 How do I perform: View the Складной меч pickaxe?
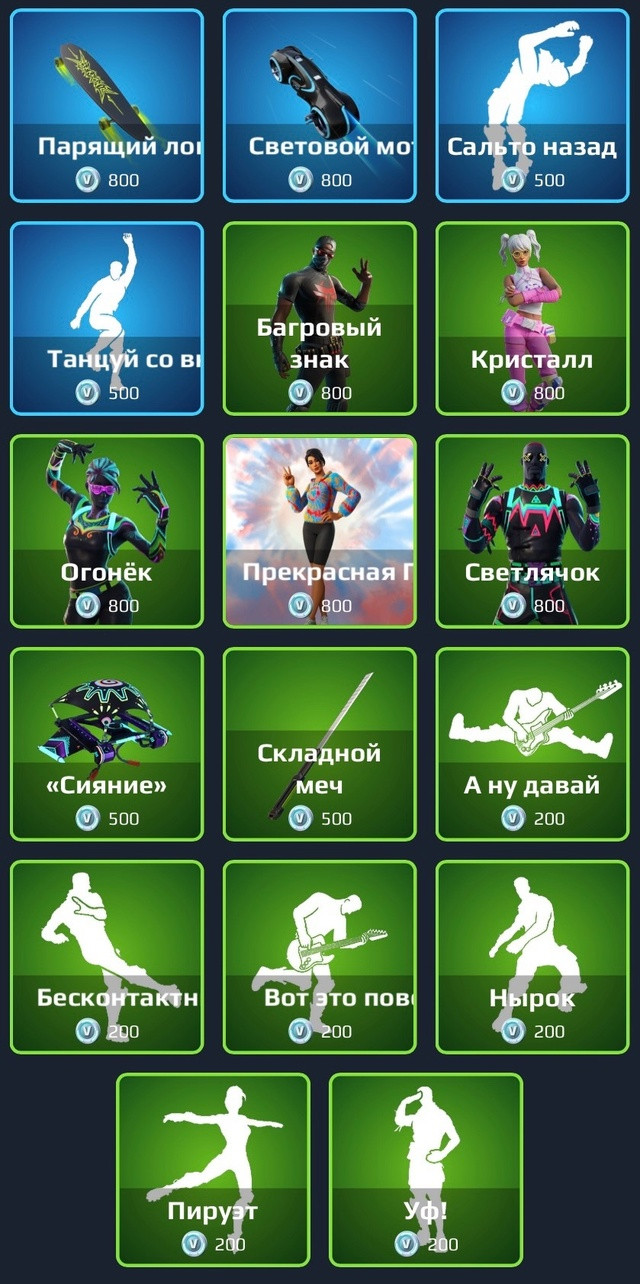point(320,744)
